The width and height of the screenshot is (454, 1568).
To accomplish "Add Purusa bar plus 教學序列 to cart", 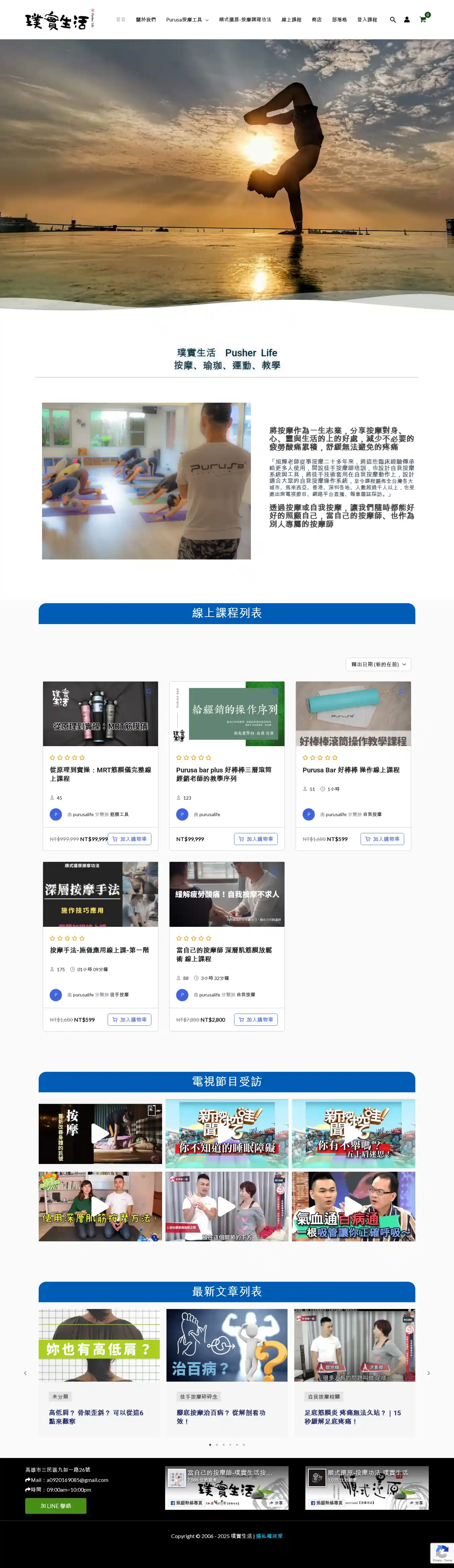I will point(256,839).
